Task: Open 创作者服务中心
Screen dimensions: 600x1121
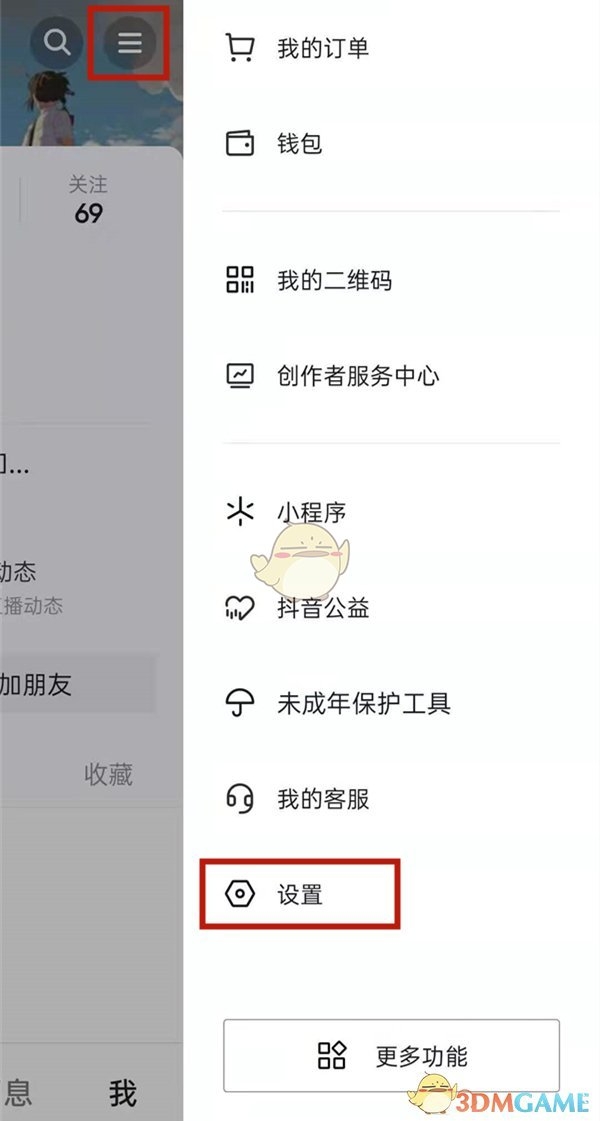Action: click(357, 376)
